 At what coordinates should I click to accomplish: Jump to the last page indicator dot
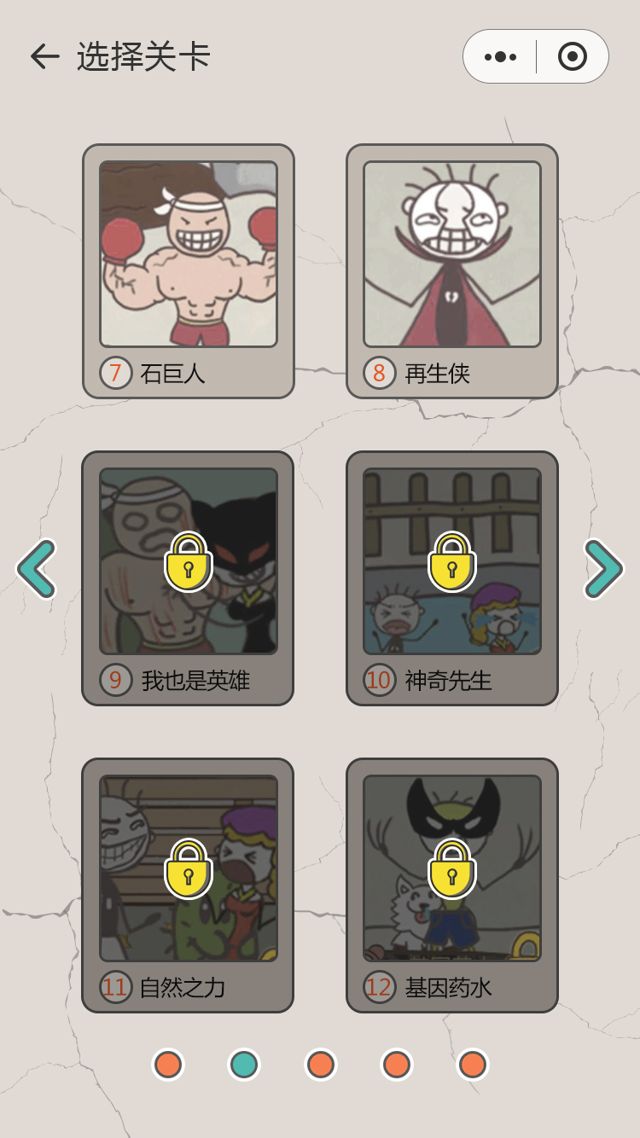[x=472, y=1065]
